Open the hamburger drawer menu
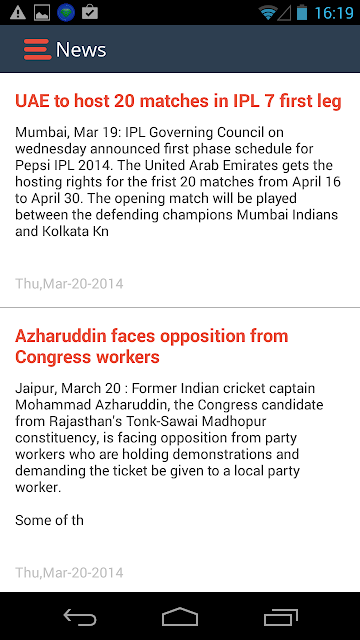The image size is (360, 640). (x=37, y=49)
